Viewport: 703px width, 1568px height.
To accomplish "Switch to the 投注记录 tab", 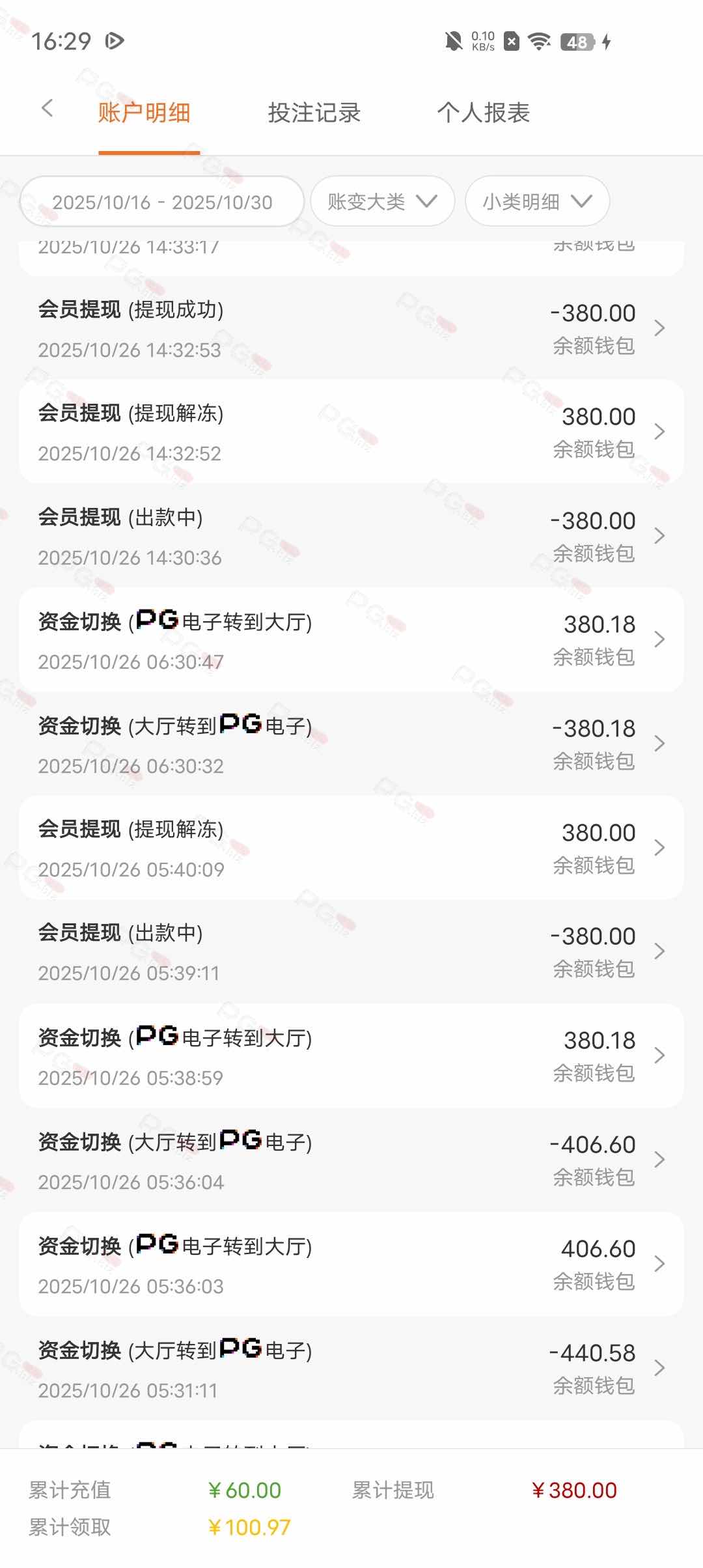I will 314,113.
